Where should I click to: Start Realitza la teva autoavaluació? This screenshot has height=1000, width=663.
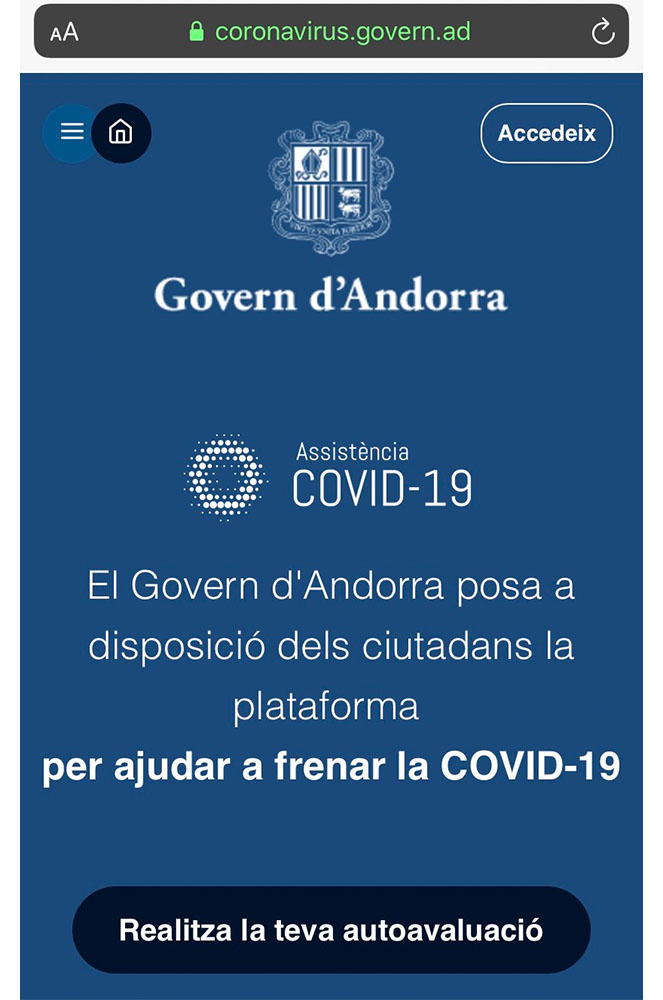331,930
